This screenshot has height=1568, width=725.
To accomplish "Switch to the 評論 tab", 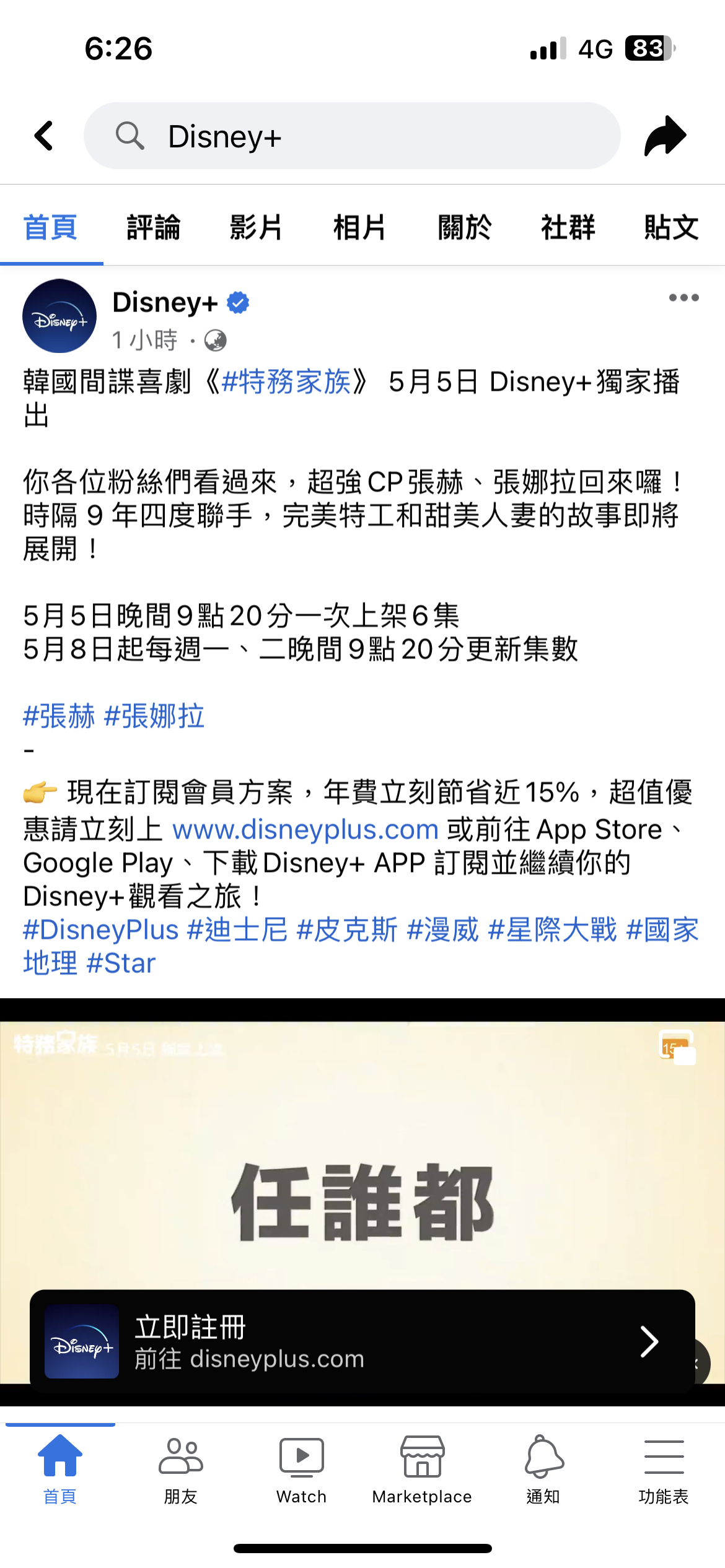I will [x=154, y=227].
